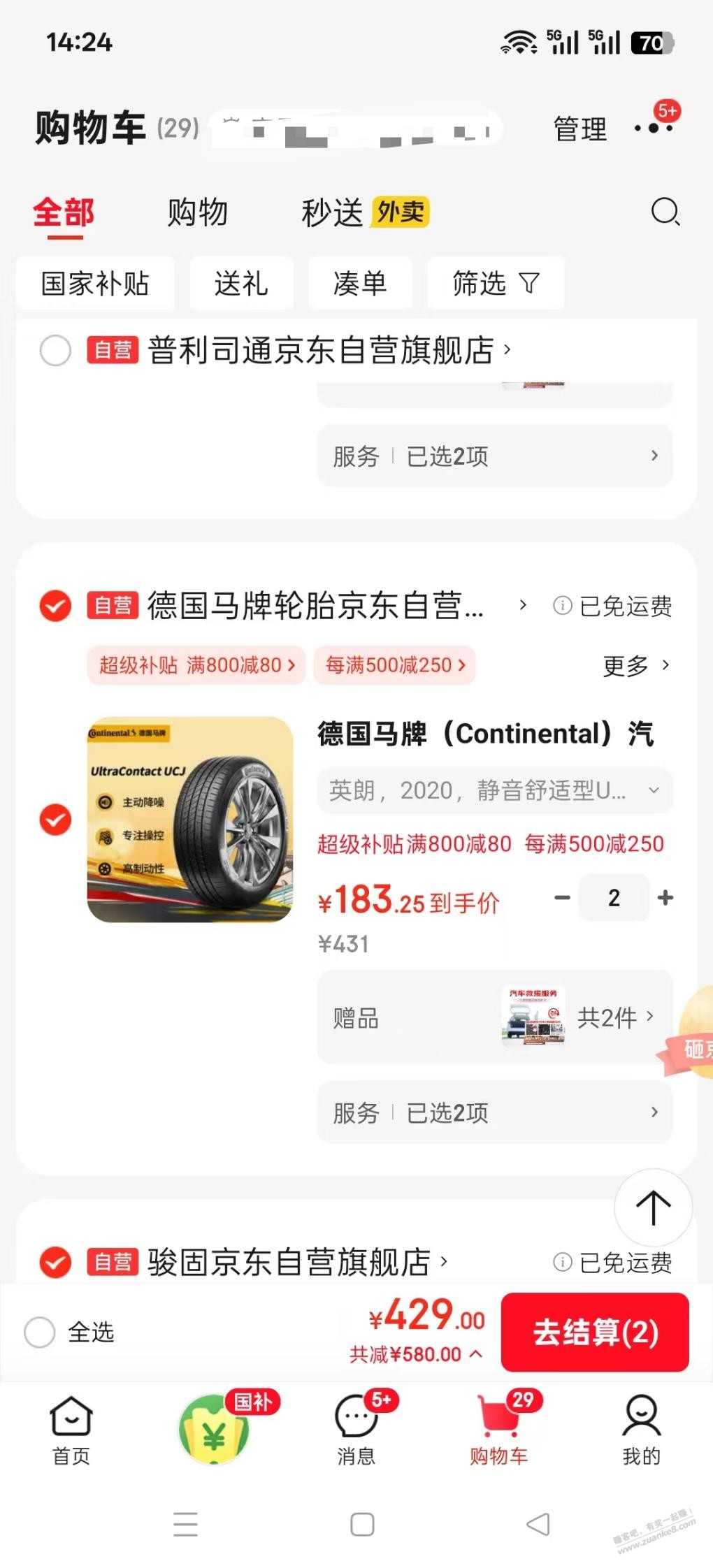Open the search icon in the cart

(x=665, y=212)
